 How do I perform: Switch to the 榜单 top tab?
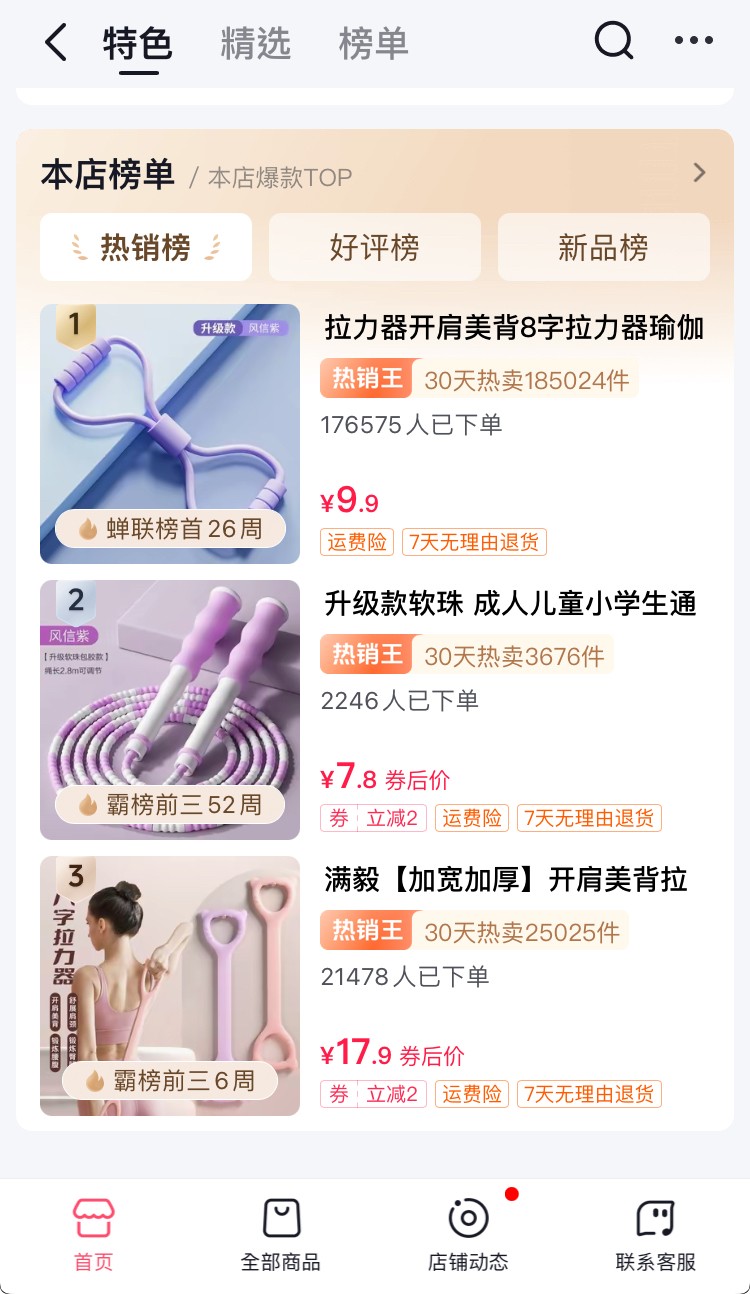pos(373,44)
